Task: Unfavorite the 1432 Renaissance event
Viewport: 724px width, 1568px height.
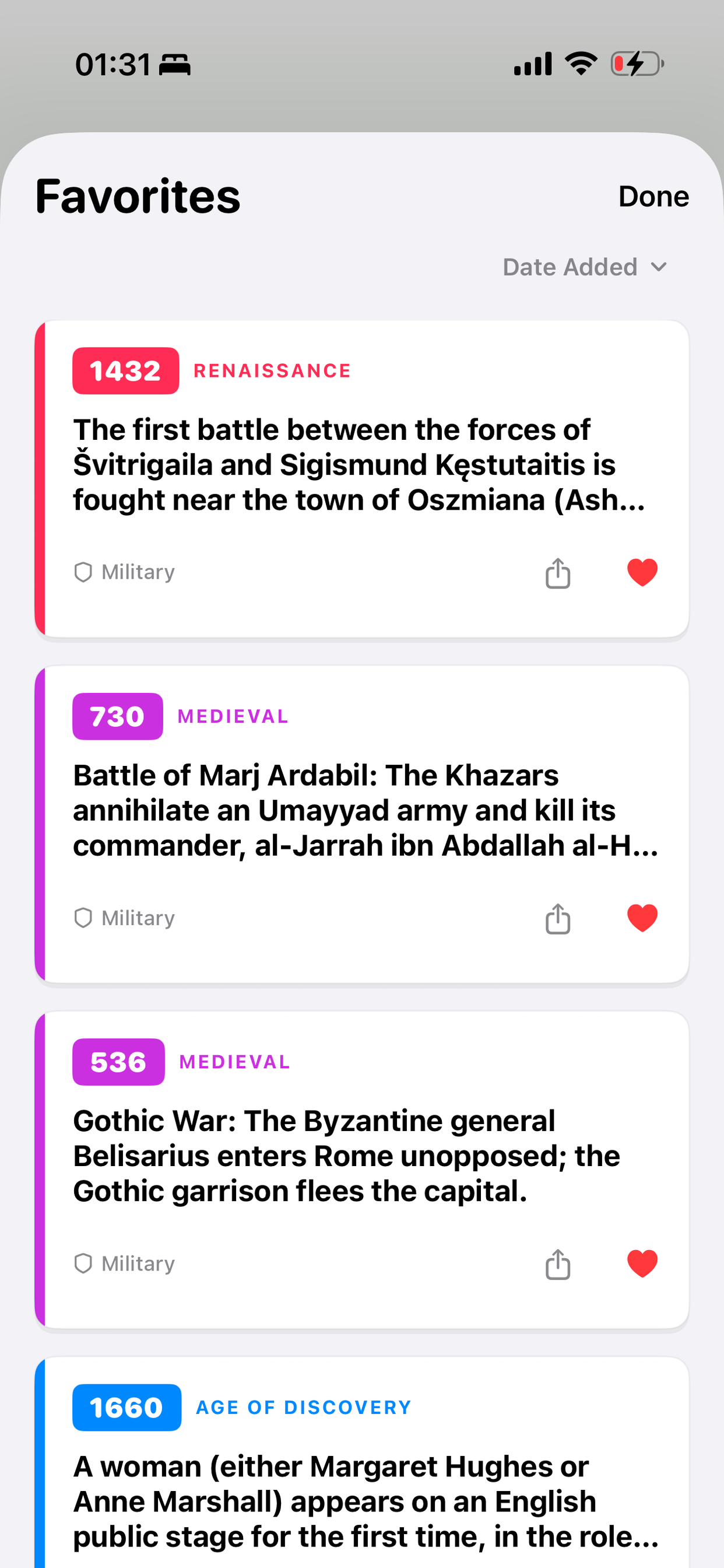Action: coord(642,571)
